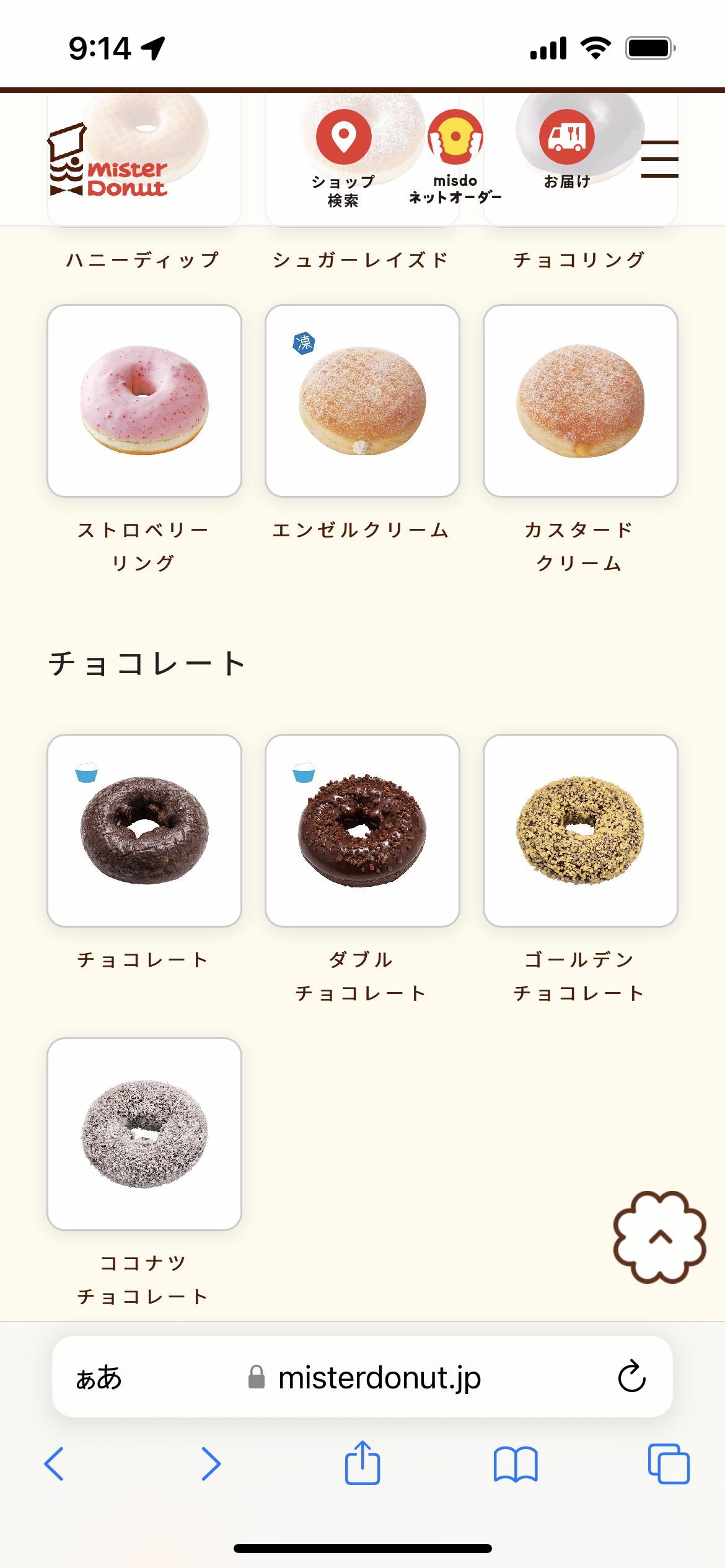
Task: Open the hamburger menu
Action: (659, 159)
